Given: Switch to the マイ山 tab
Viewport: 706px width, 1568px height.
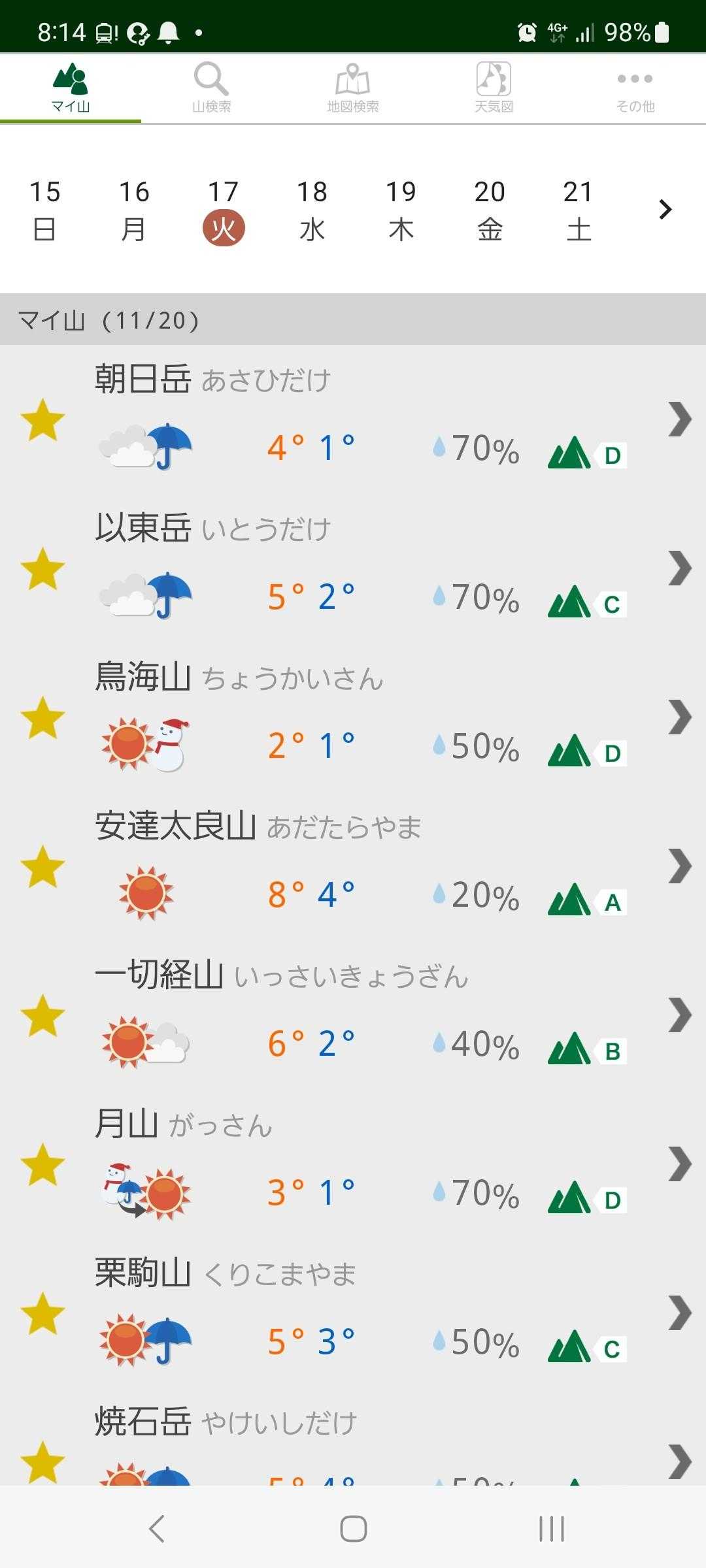Looking at the screenshot, I should 70,88.
